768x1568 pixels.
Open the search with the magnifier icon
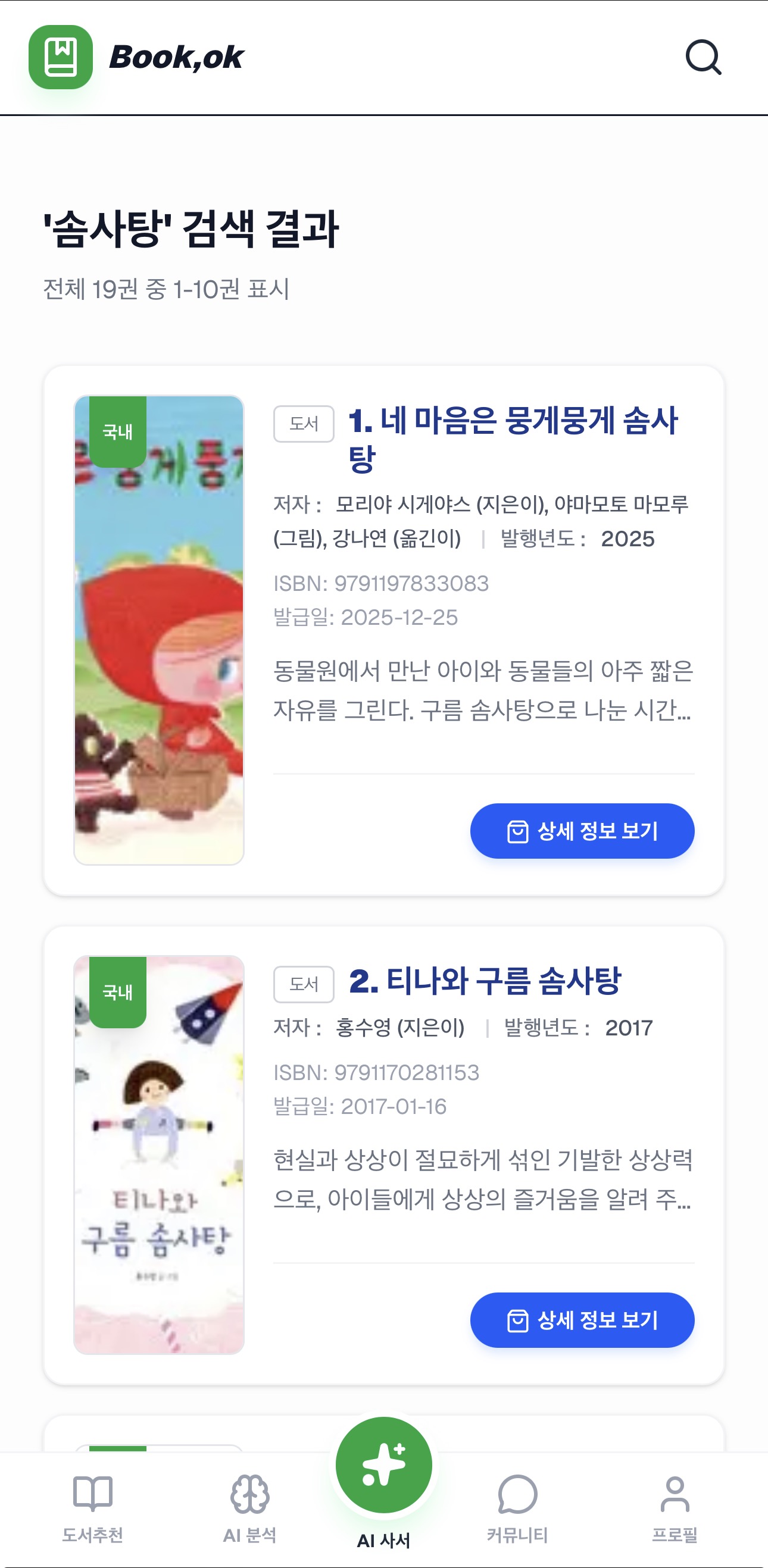click(704, 58)
